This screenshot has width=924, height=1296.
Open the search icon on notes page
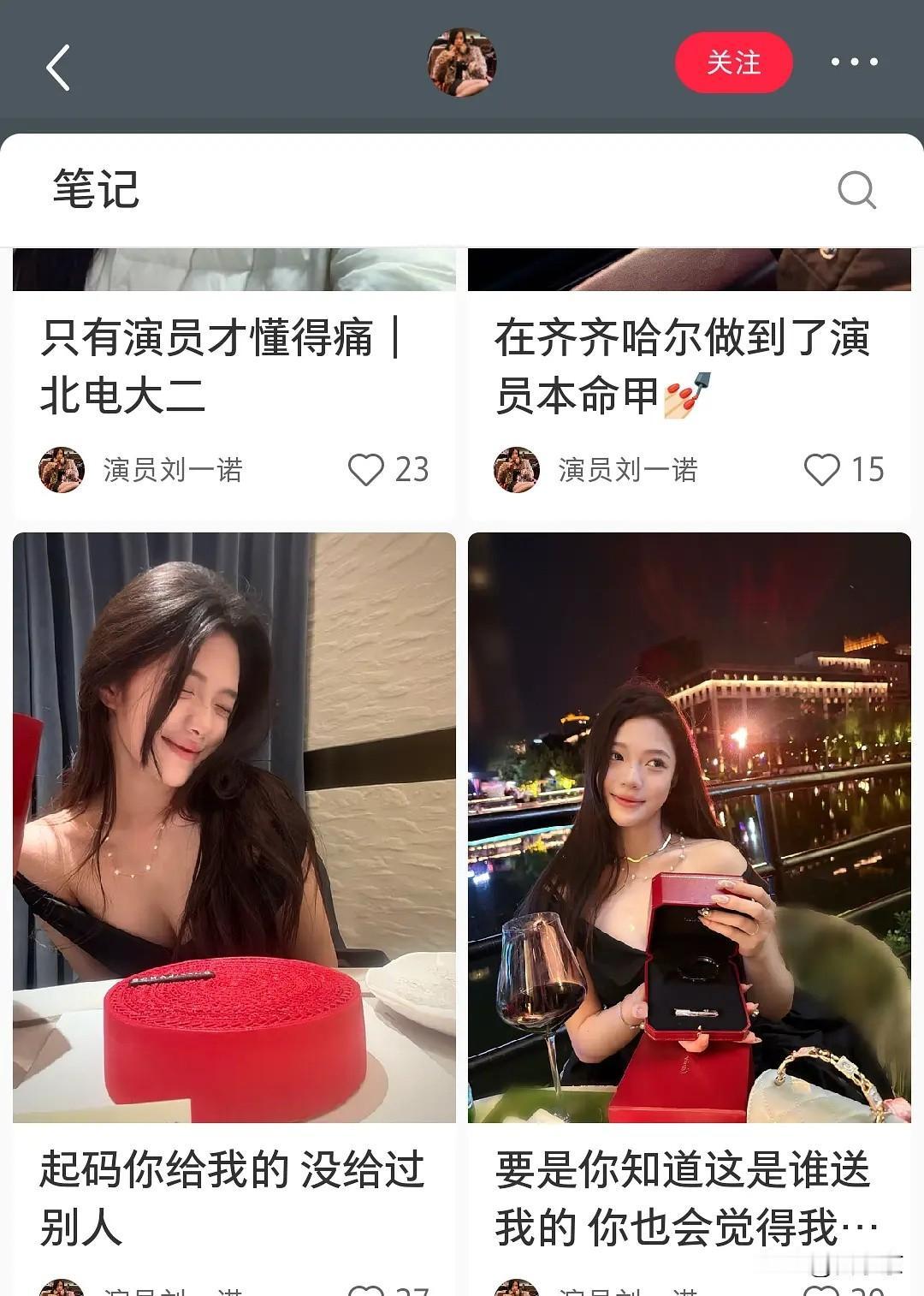pyautogui.click(x=855, y=190)
